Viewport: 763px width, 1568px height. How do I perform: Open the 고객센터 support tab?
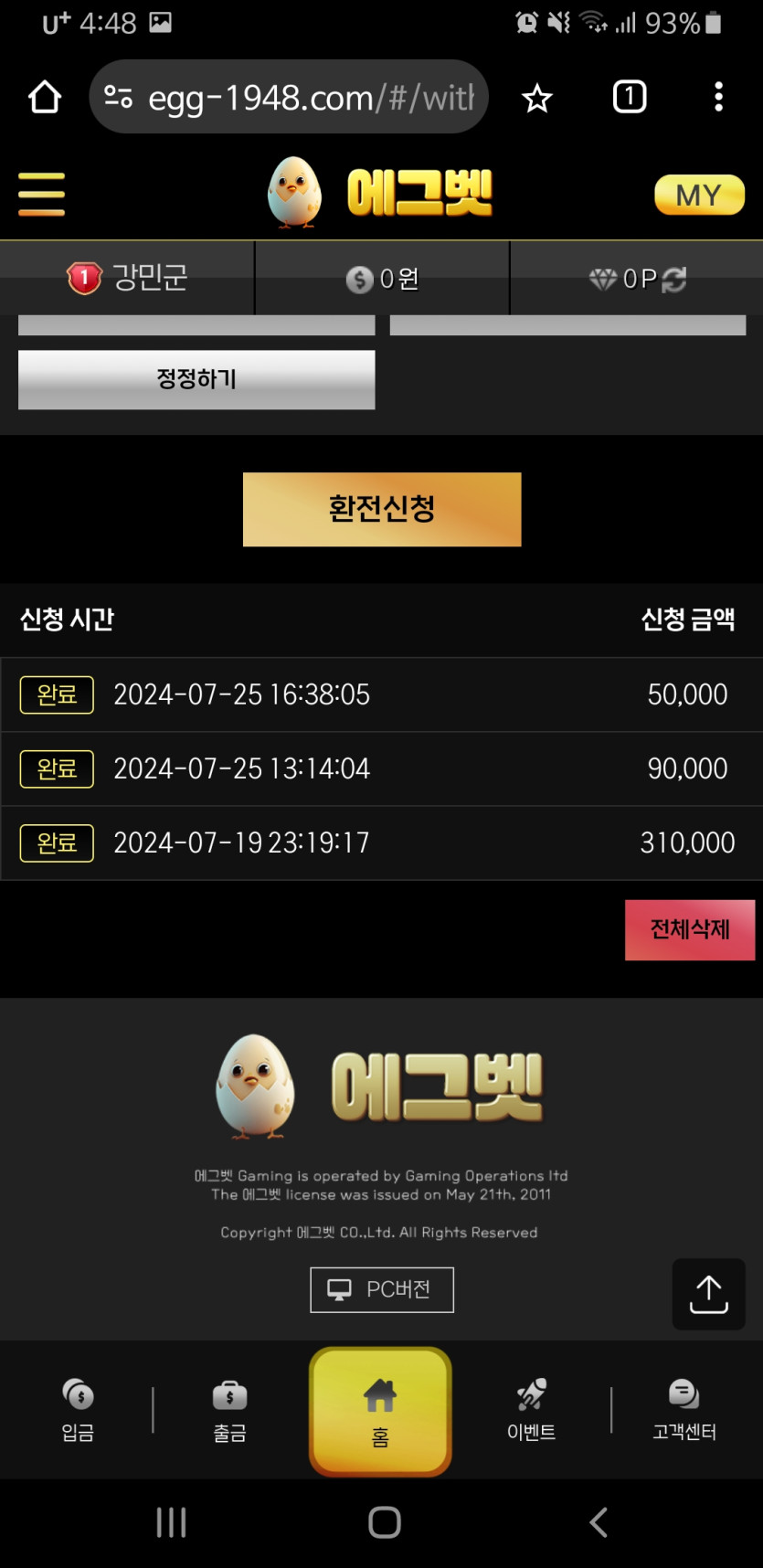pyautogui.click(x=684, y=1410)
